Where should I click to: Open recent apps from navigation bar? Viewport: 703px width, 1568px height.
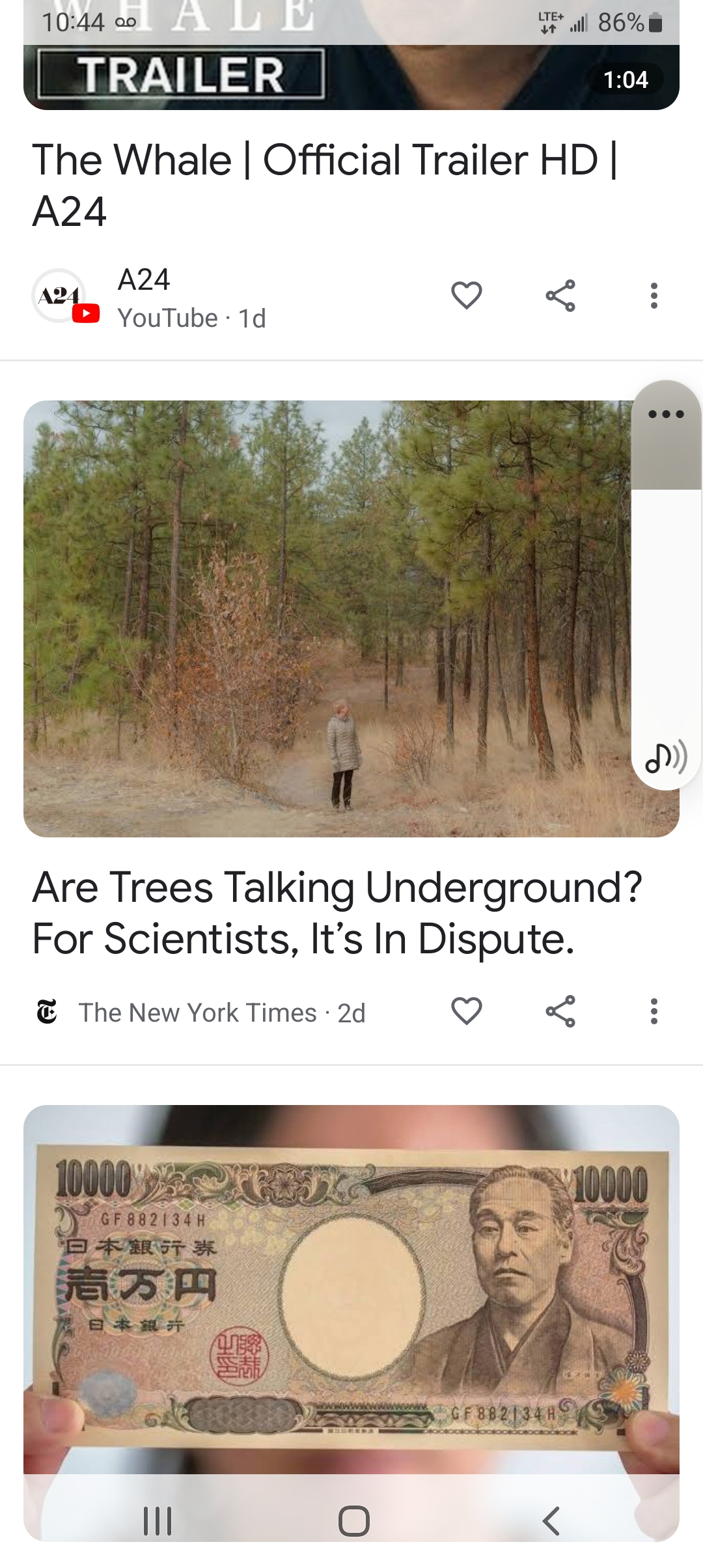[158, 1521]
